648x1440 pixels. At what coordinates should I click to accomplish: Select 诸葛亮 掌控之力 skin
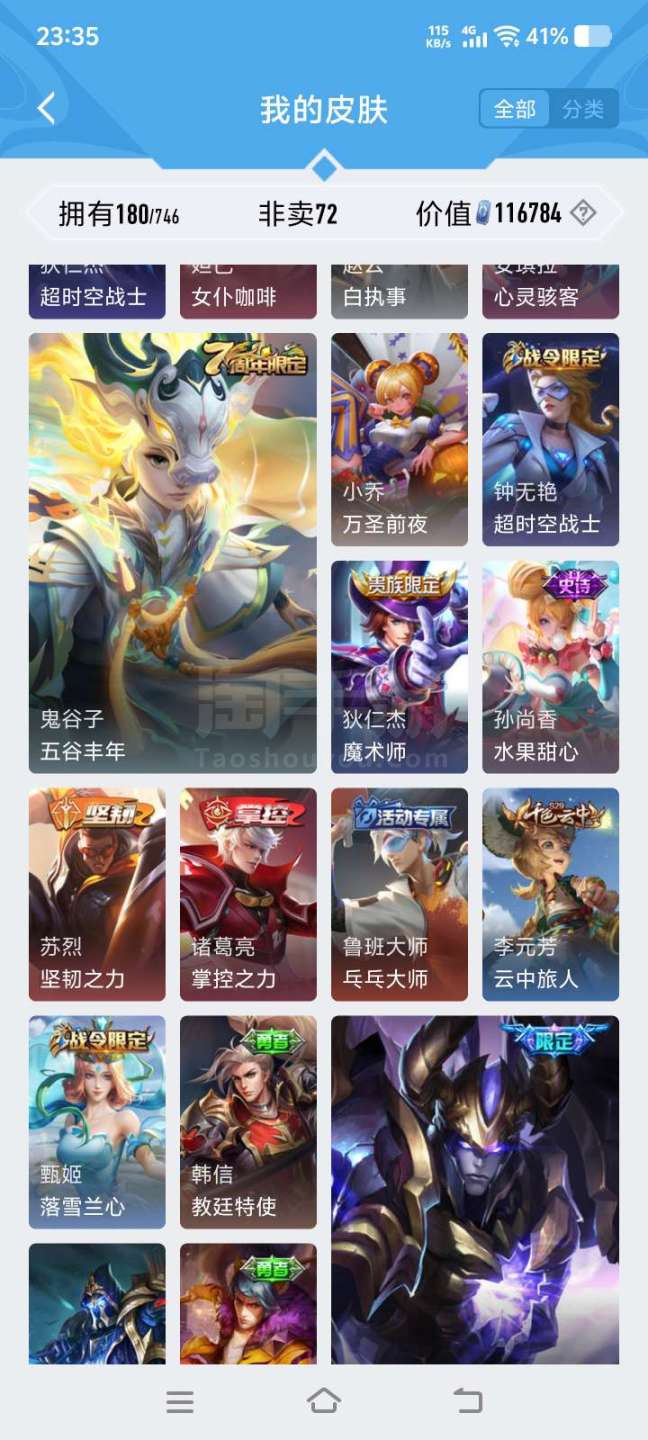pos(248,894)
